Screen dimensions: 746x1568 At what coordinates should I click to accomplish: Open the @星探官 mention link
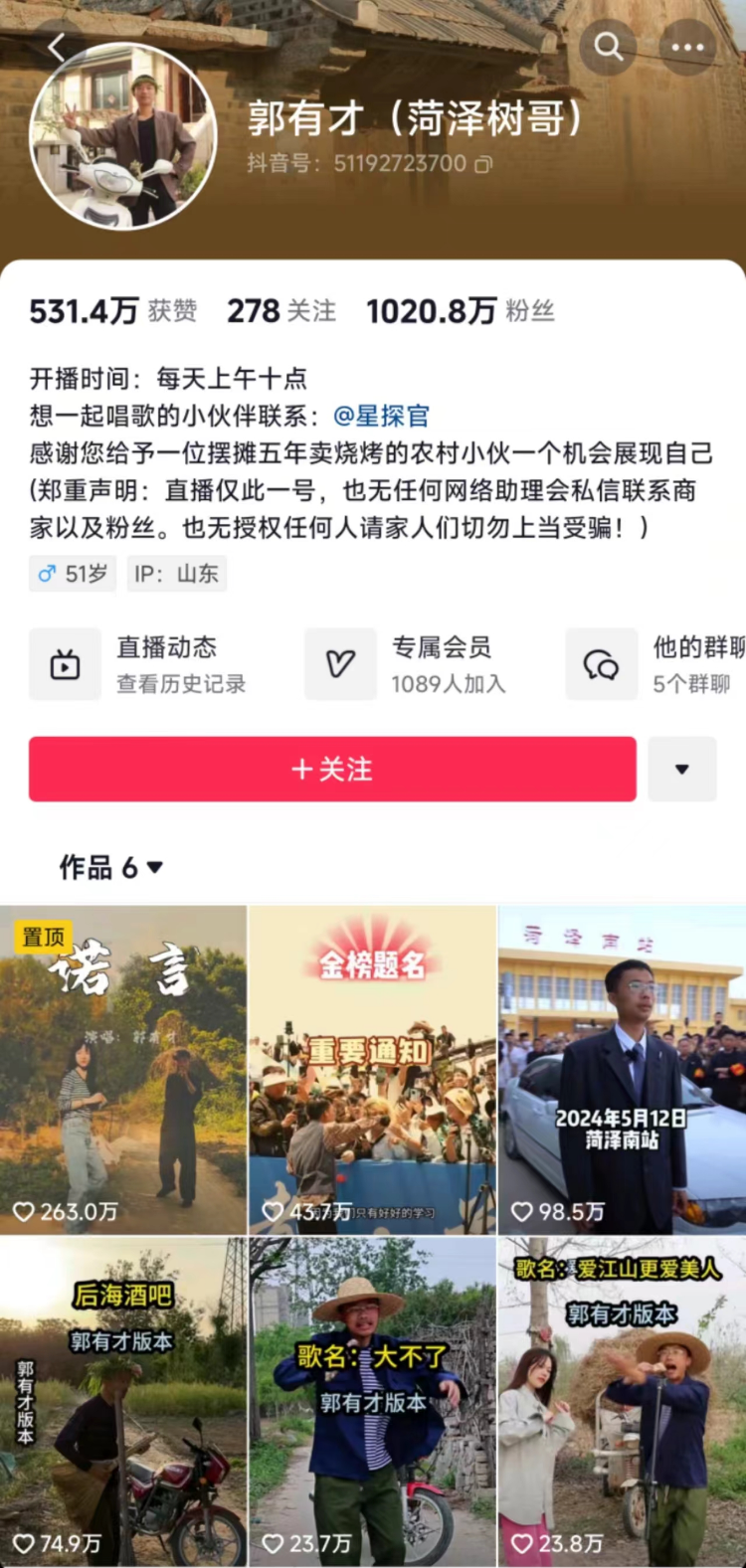click(x=381, y=416)
